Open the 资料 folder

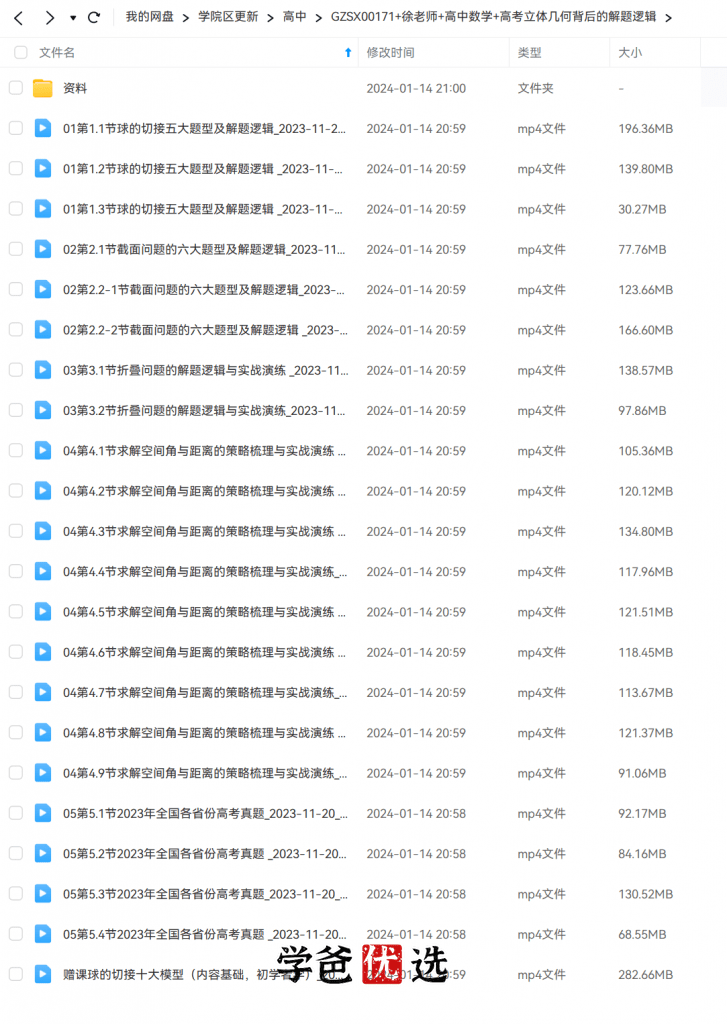pyautogui.click(x=75, y=88)
